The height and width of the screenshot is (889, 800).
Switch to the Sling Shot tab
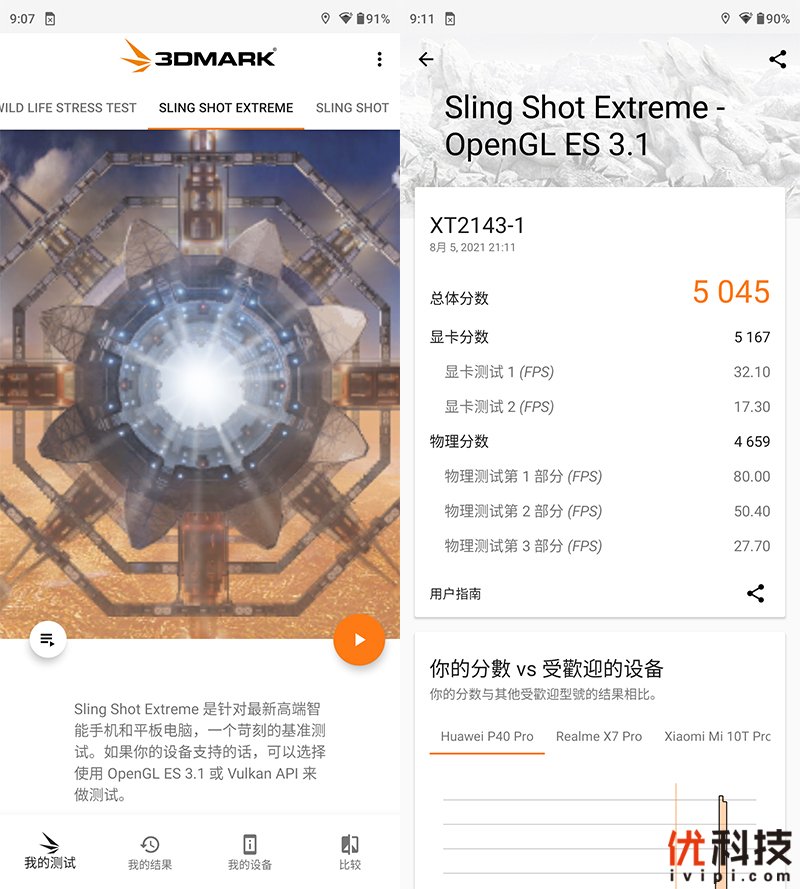click(352, 108)
